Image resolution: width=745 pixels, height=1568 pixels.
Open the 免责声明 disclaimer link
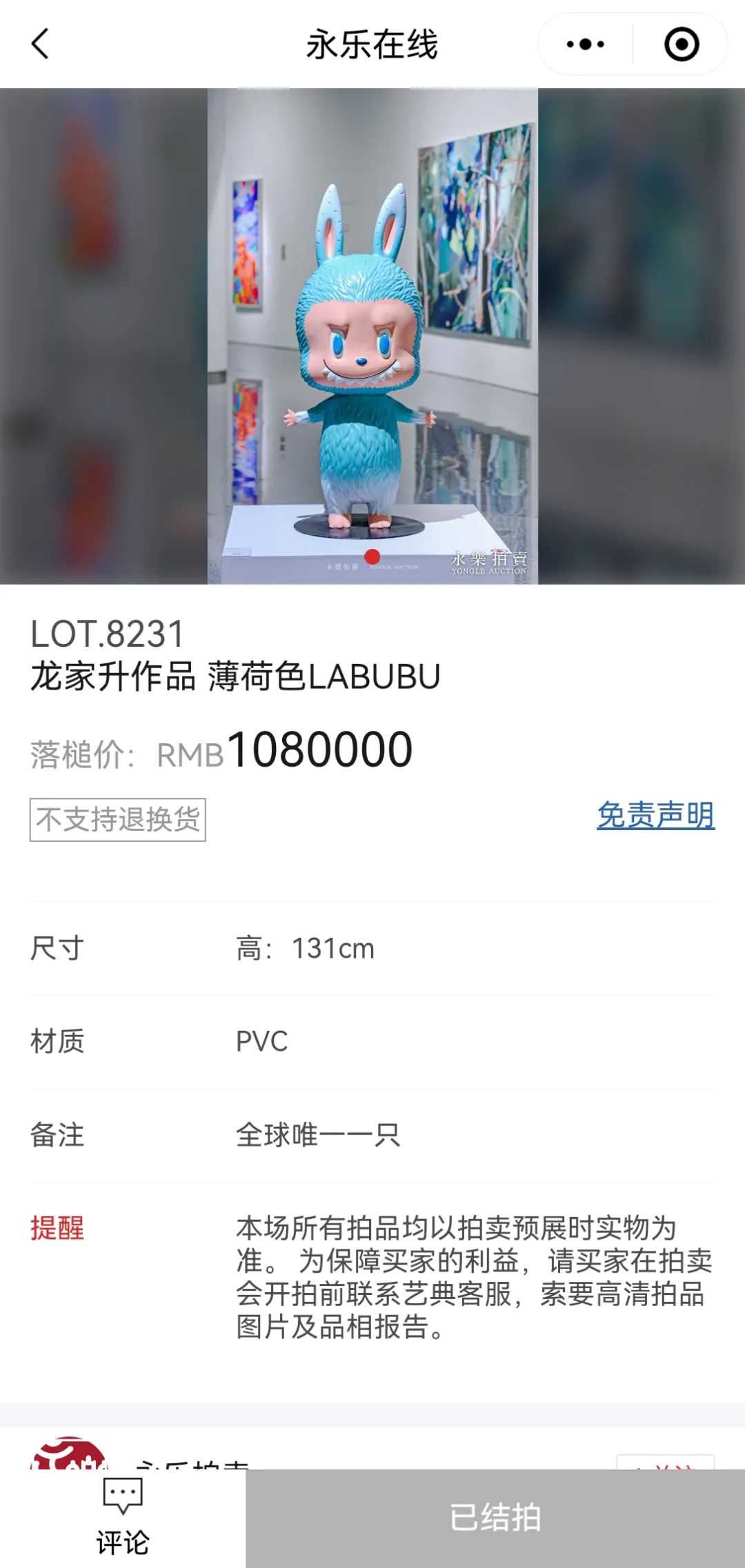click(x=655, y=815)
